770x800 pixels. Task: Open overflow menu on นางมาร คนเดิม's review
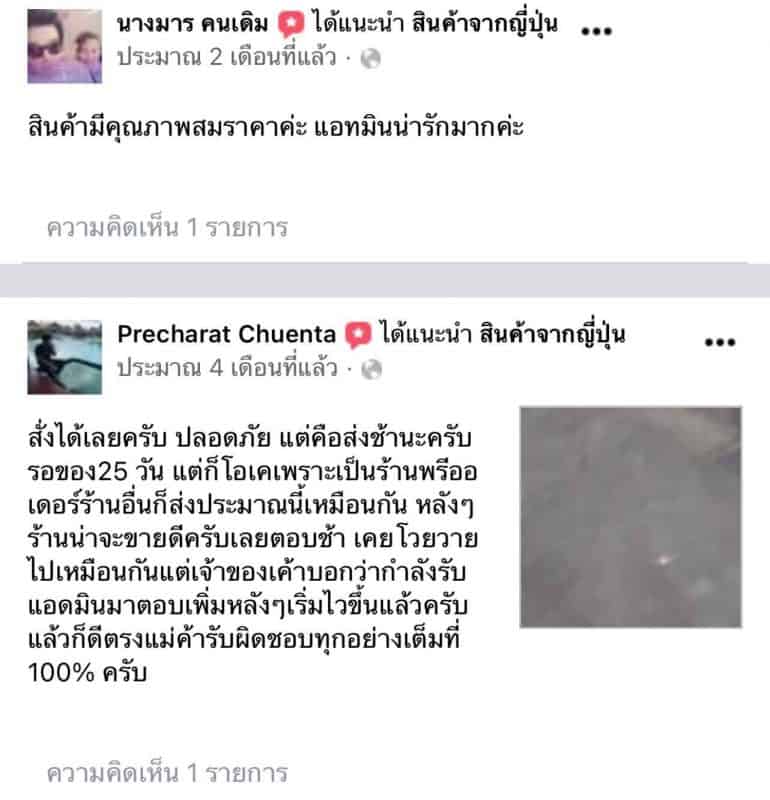coord(596,32)
